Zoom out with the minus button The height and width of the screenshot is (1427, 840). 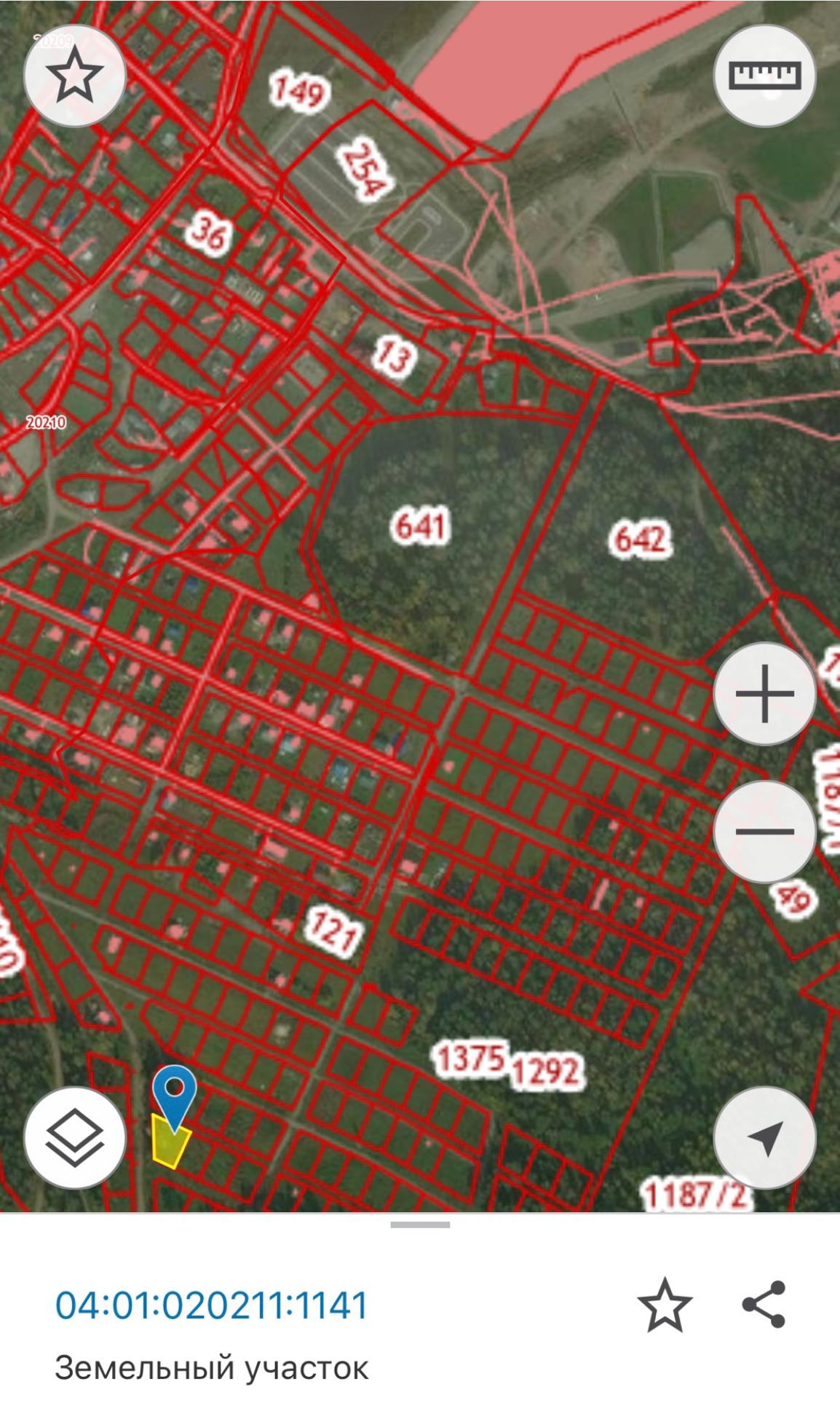(764, 831)
